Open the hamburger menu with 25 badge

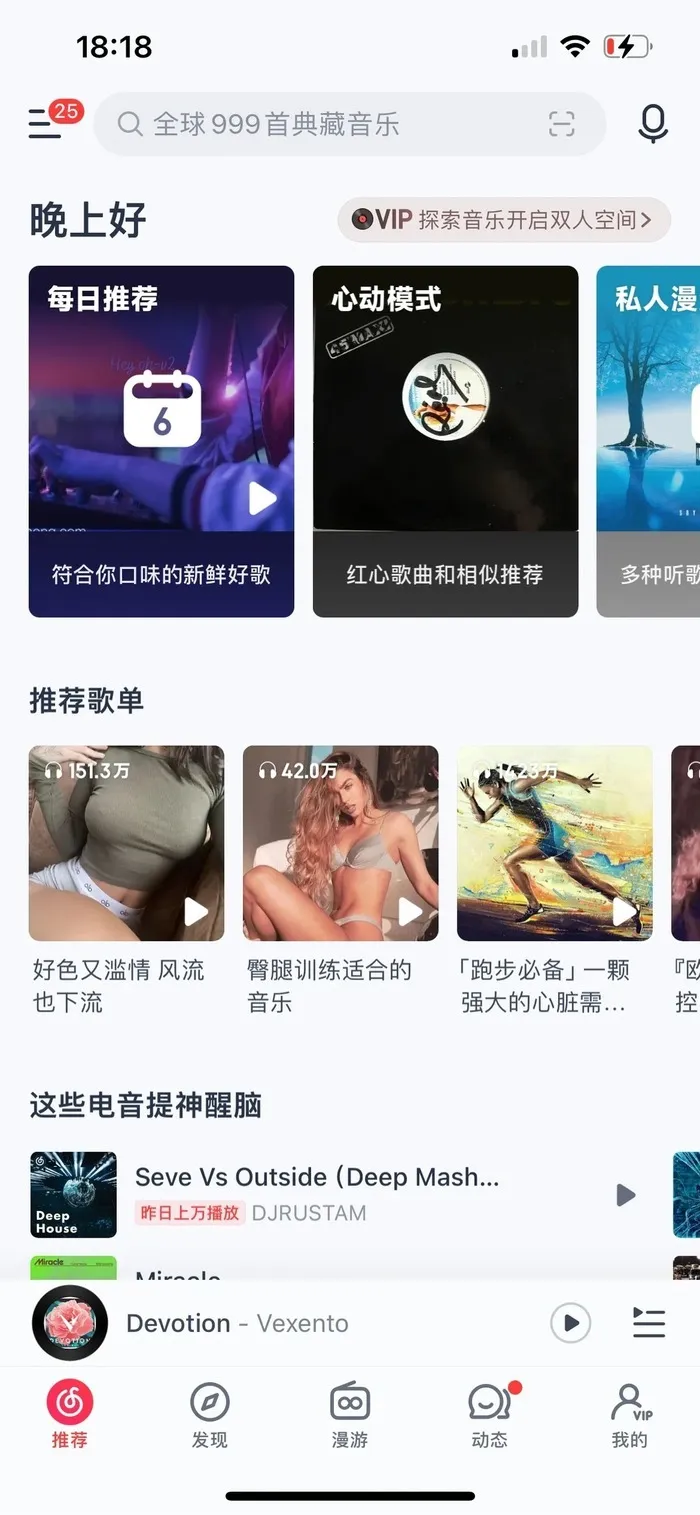pos(46,123)
